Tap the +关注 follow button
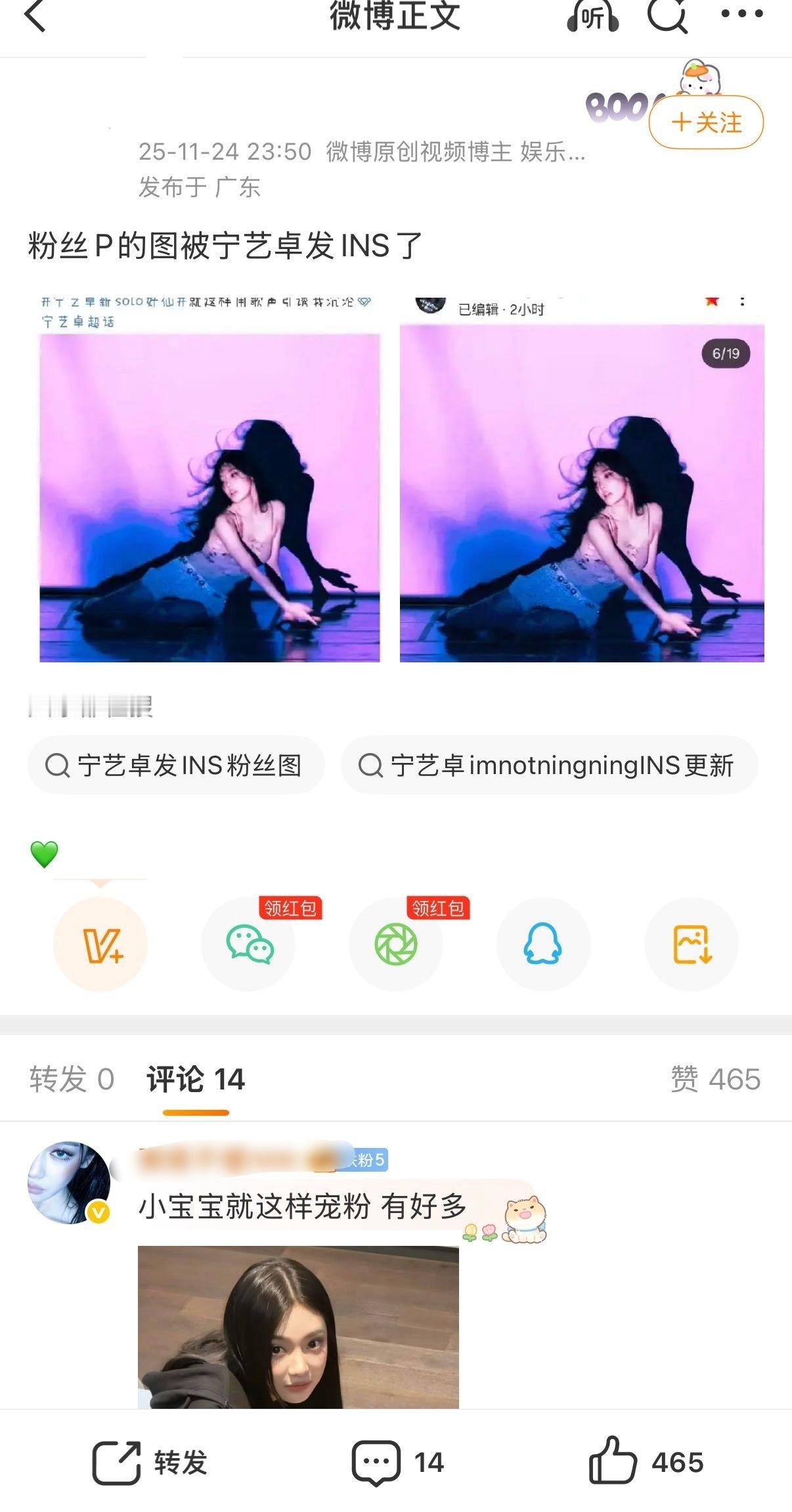Screen dimensions: 792x1512 [x=705, y=122]
